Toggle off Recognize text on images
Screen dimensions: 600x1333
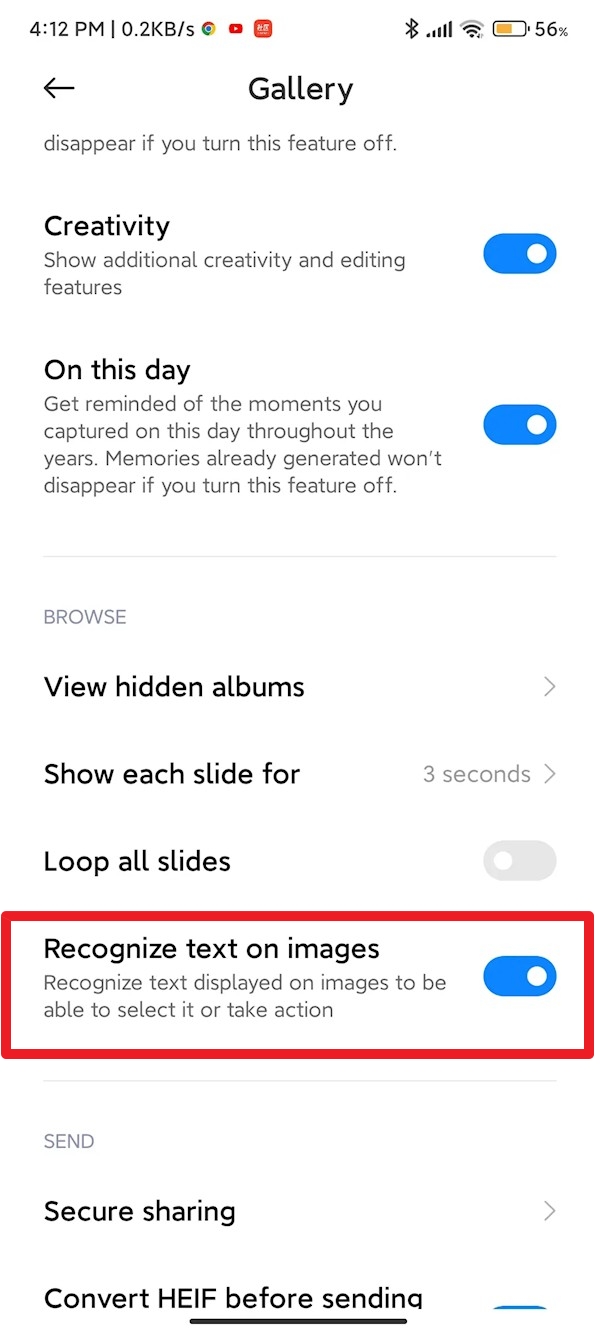pyautogui.click(x=519, y=976)
